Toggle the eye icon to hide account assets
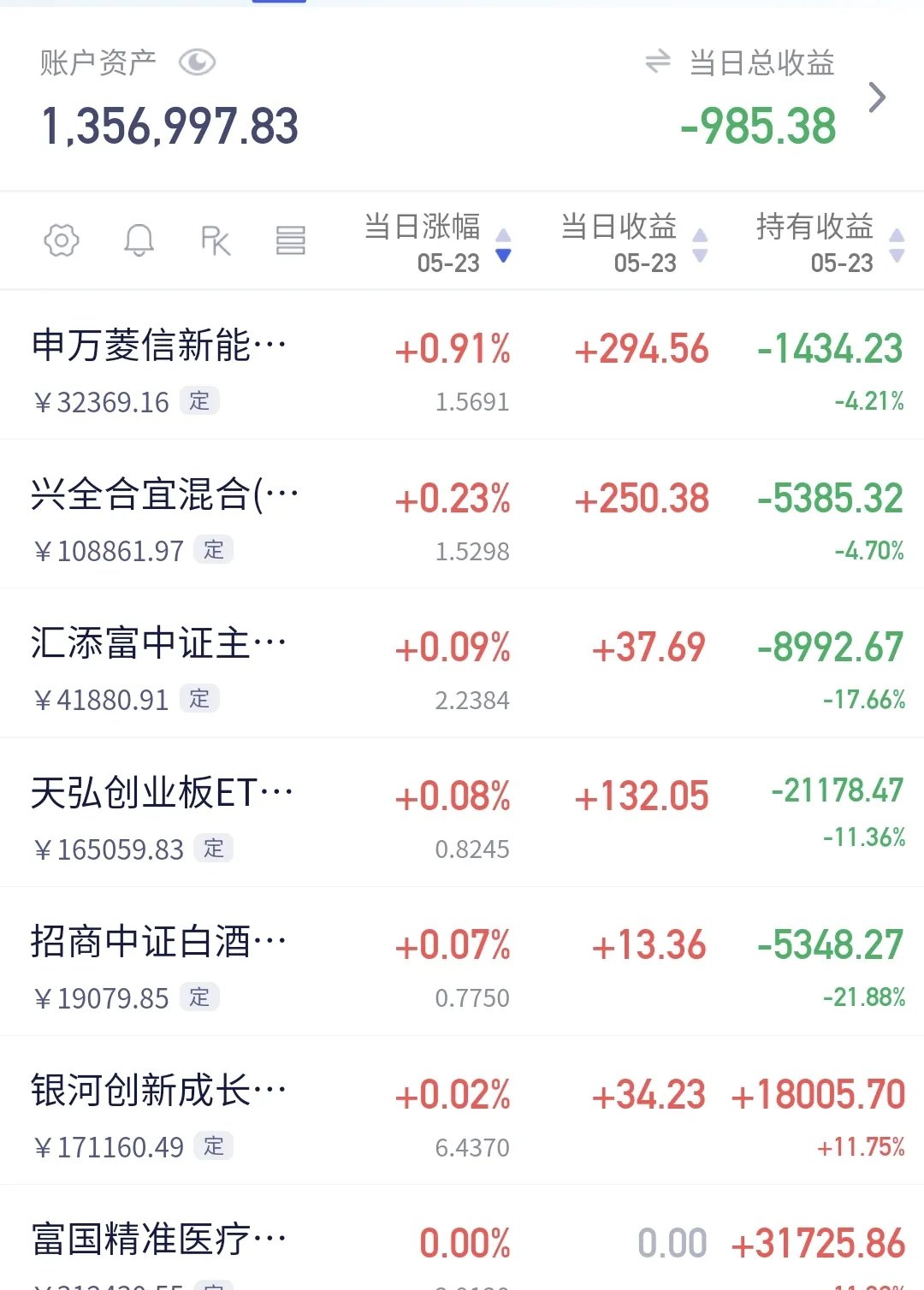 (x=198, y=62)
